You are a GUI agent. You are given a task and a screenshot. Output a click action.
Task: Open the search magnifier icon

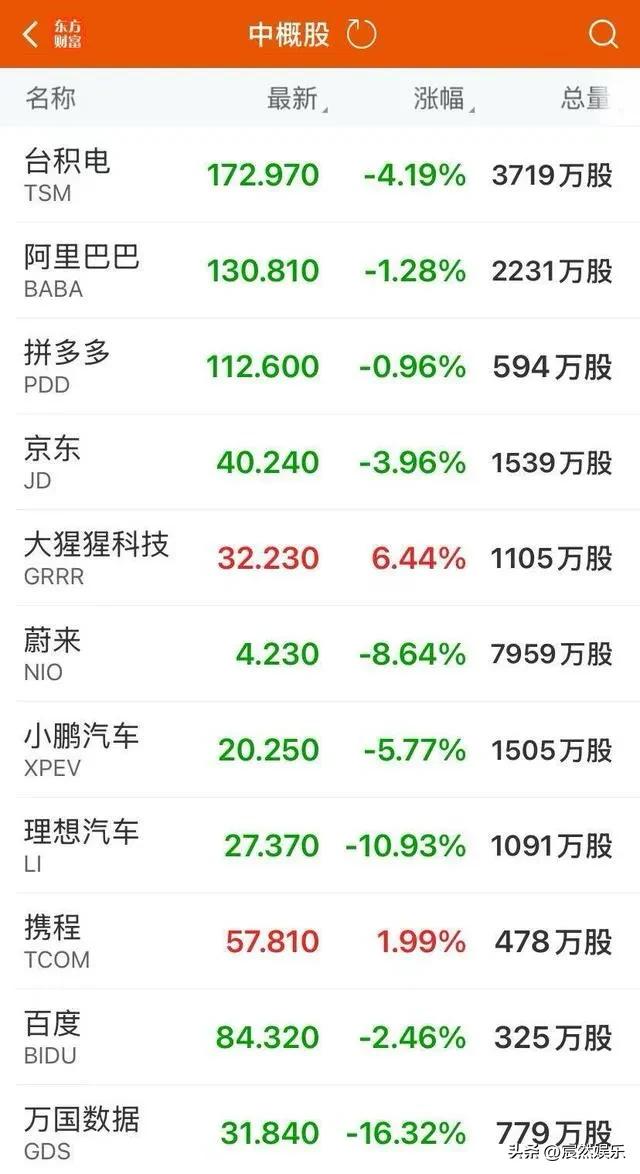click(x=603, y=34)
